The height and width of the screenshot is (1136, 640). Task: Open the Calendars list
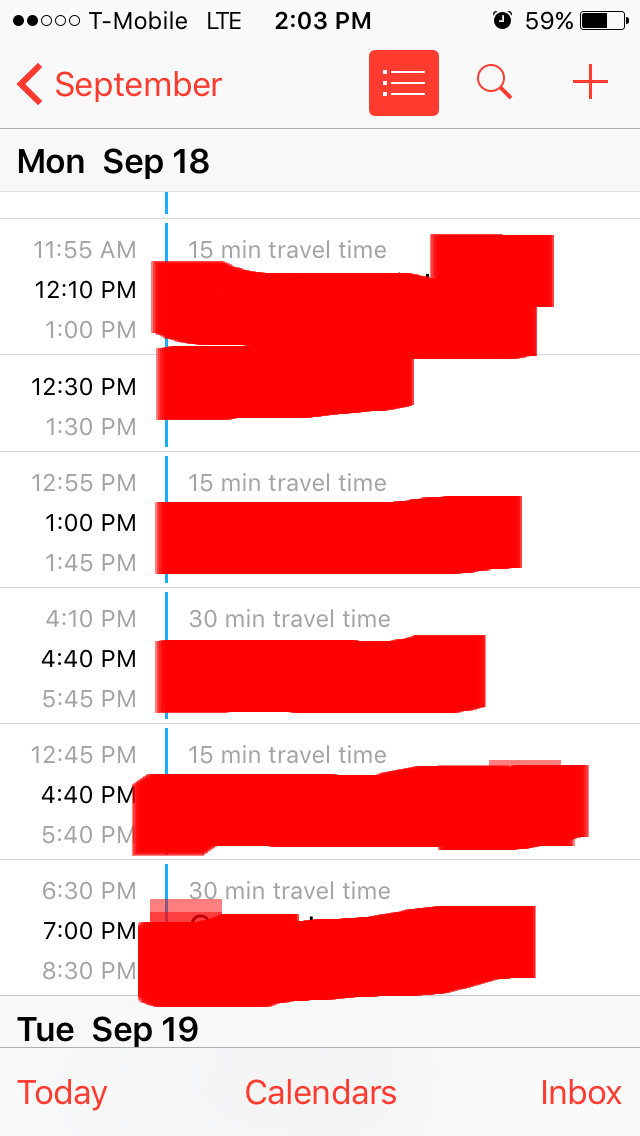[x=320, y=1092]
